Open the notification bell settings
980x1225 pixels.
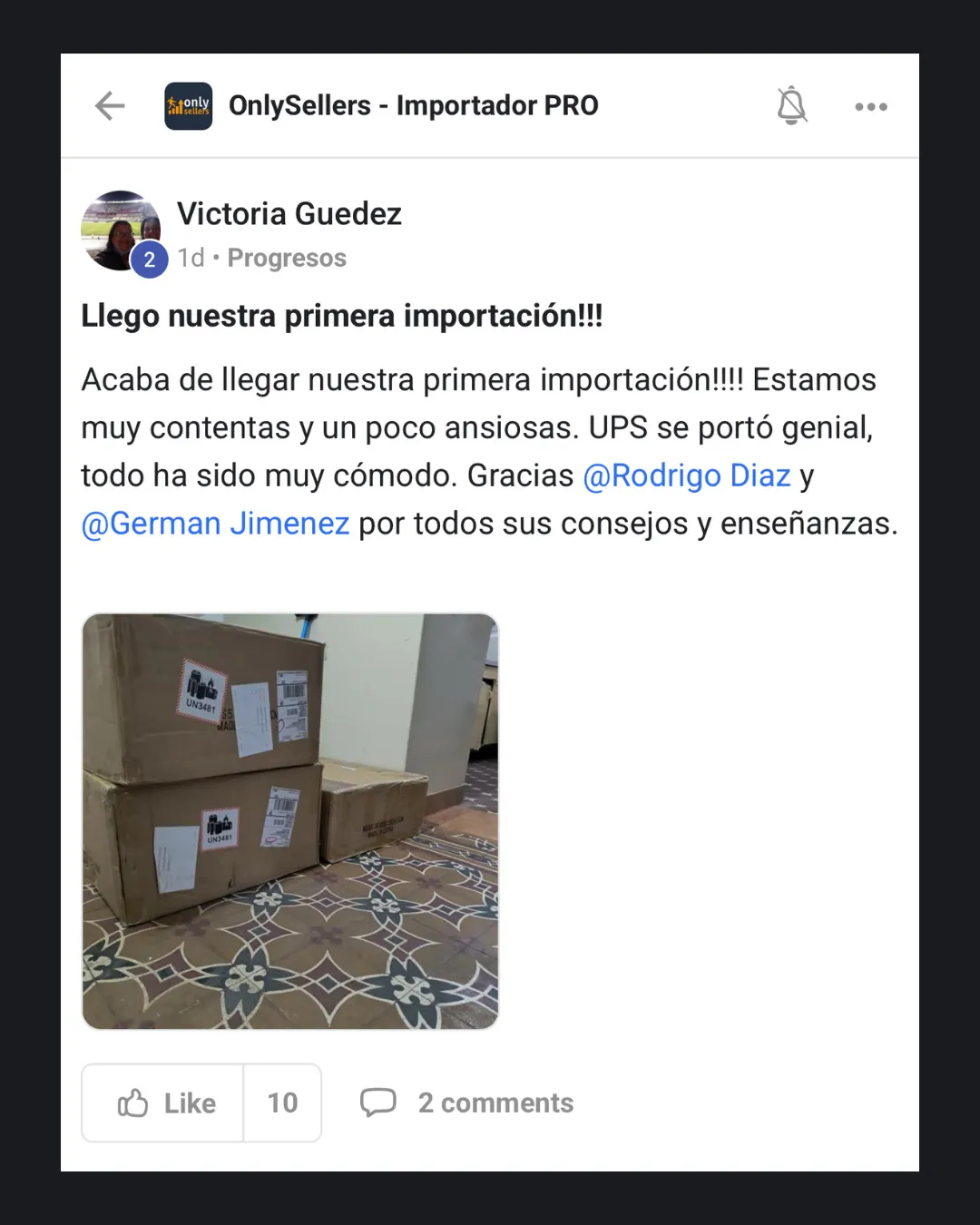[791, 106]
